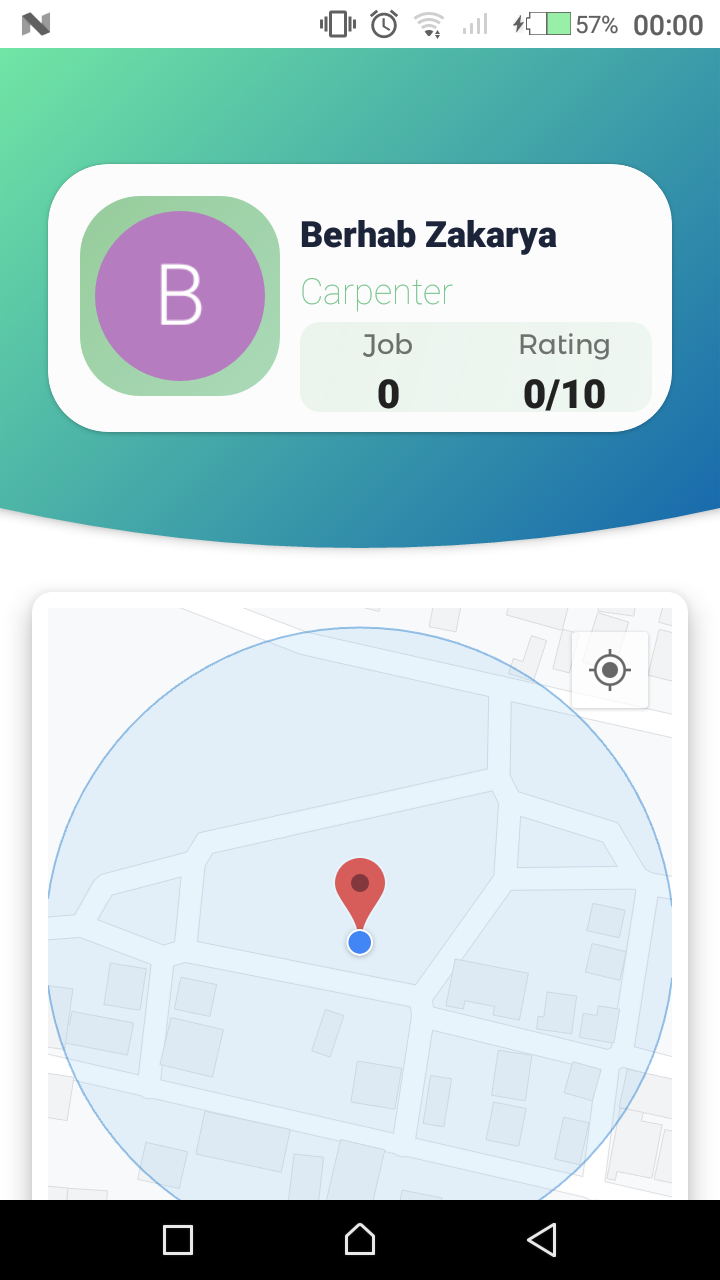Go back using the system back button
This screenshot has height=1280, width=720.
(x=541, y=1240)
